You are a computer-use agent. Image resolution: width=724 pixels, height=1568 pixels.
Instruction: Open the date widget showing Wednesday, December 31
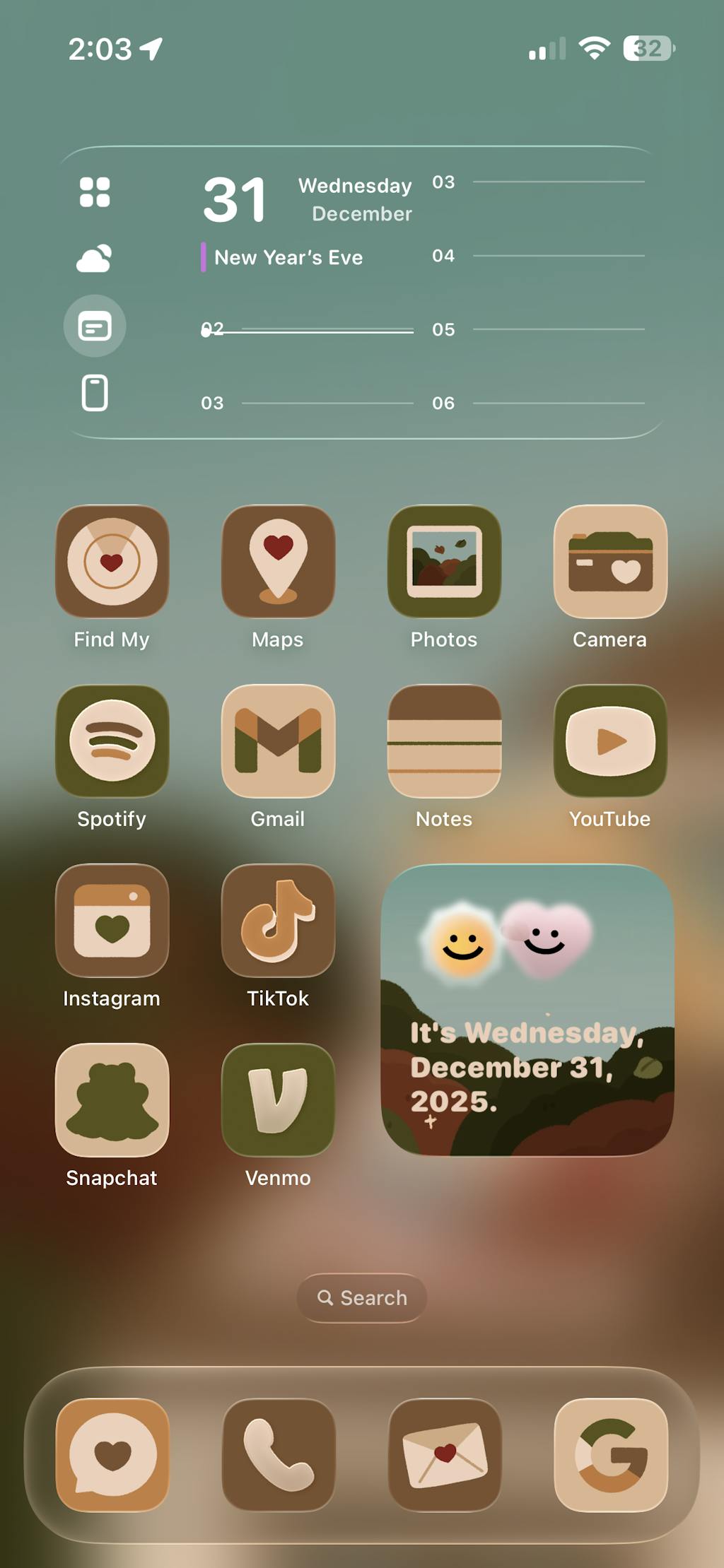click(527, 1010)
